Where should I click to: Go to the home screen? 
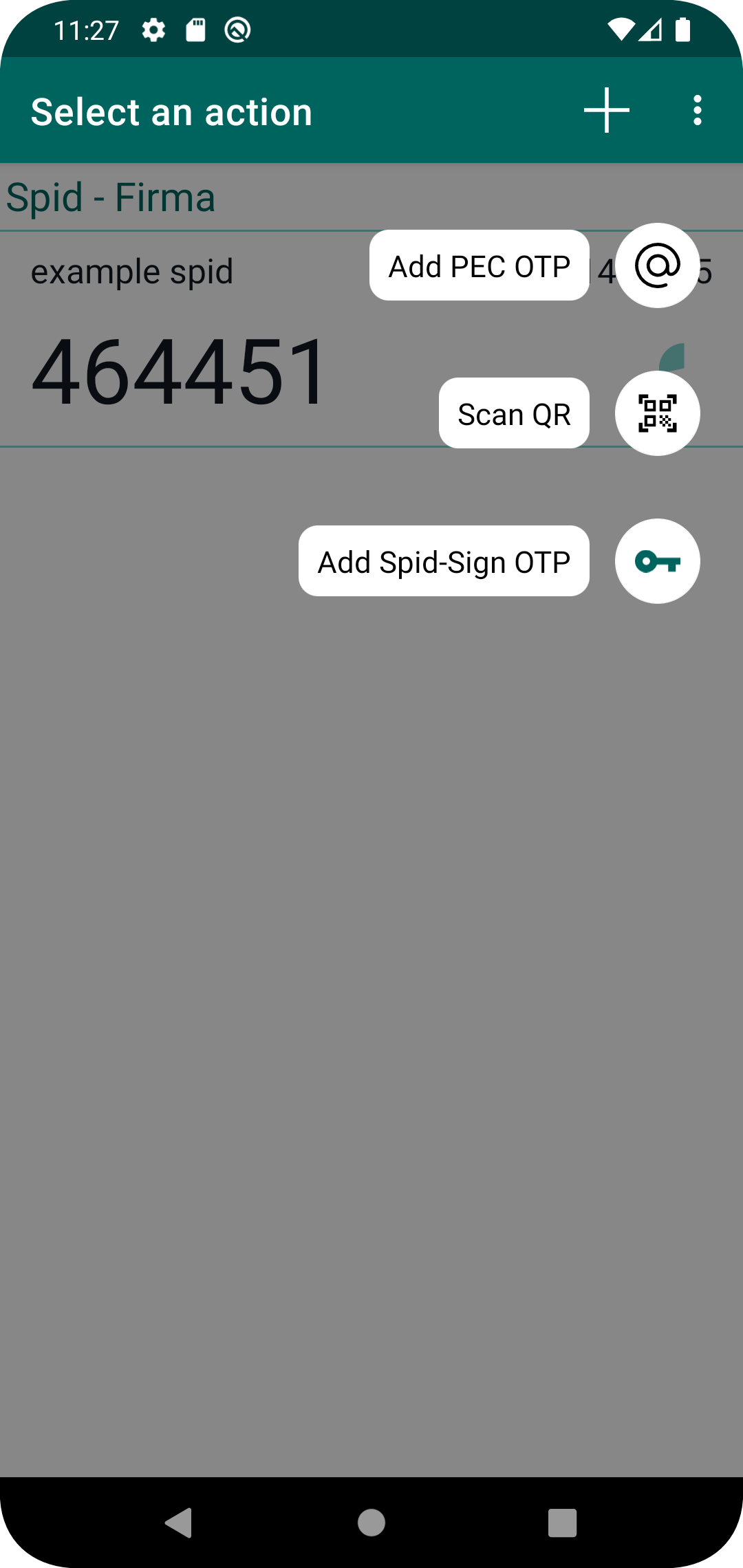[x=371, y=1523]
